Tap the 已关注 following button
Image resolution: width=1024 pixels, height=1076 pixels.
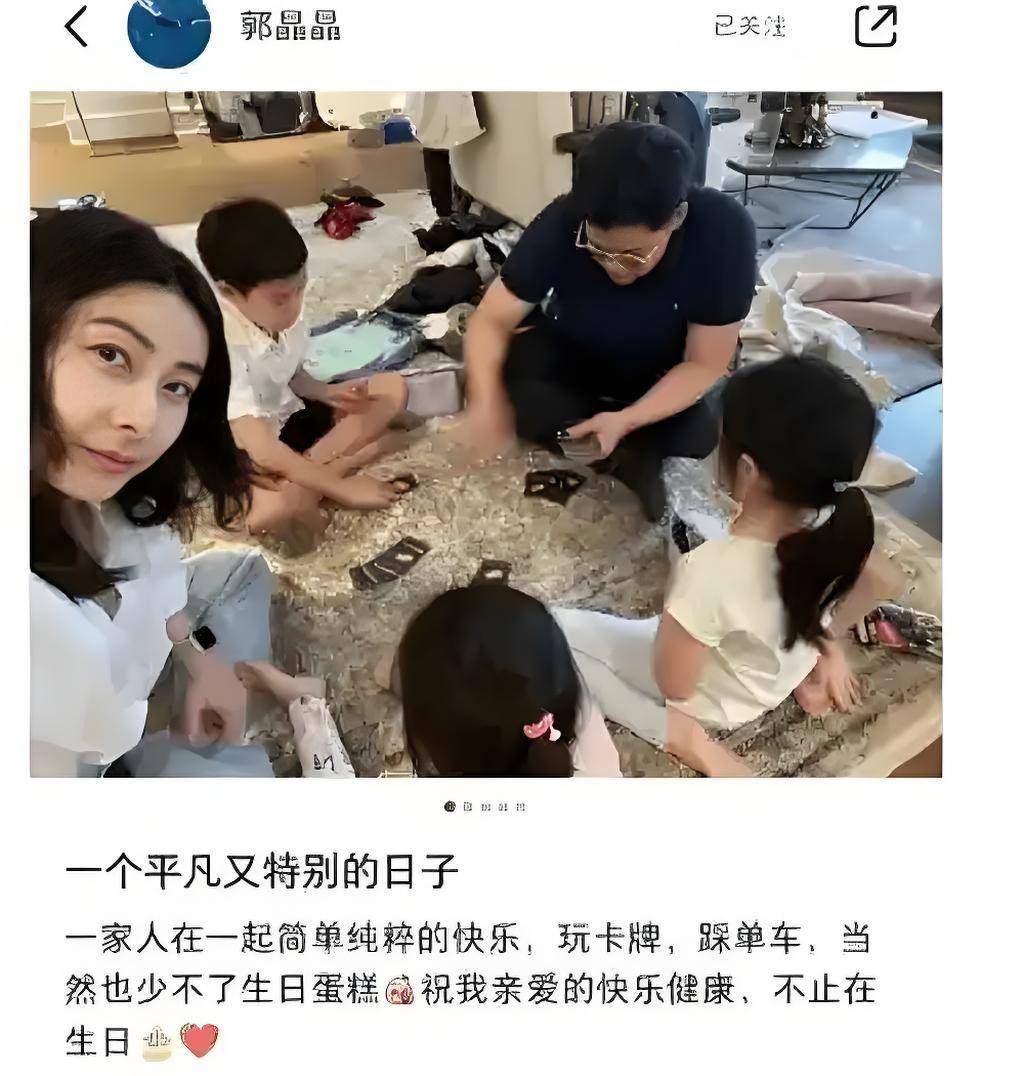pos(749,26)
